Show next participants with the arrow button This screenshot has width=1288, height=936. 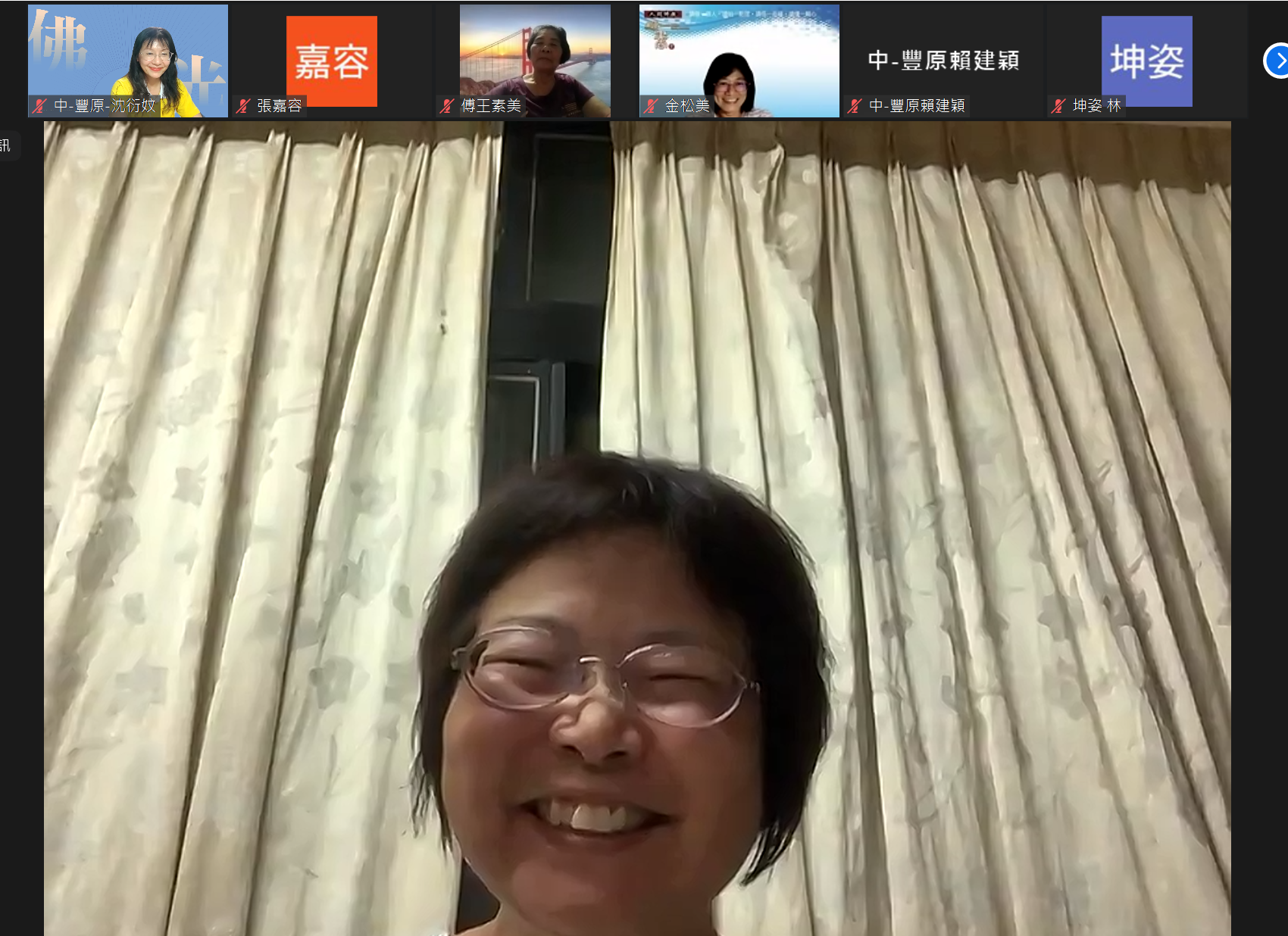tap(1277, 61)
